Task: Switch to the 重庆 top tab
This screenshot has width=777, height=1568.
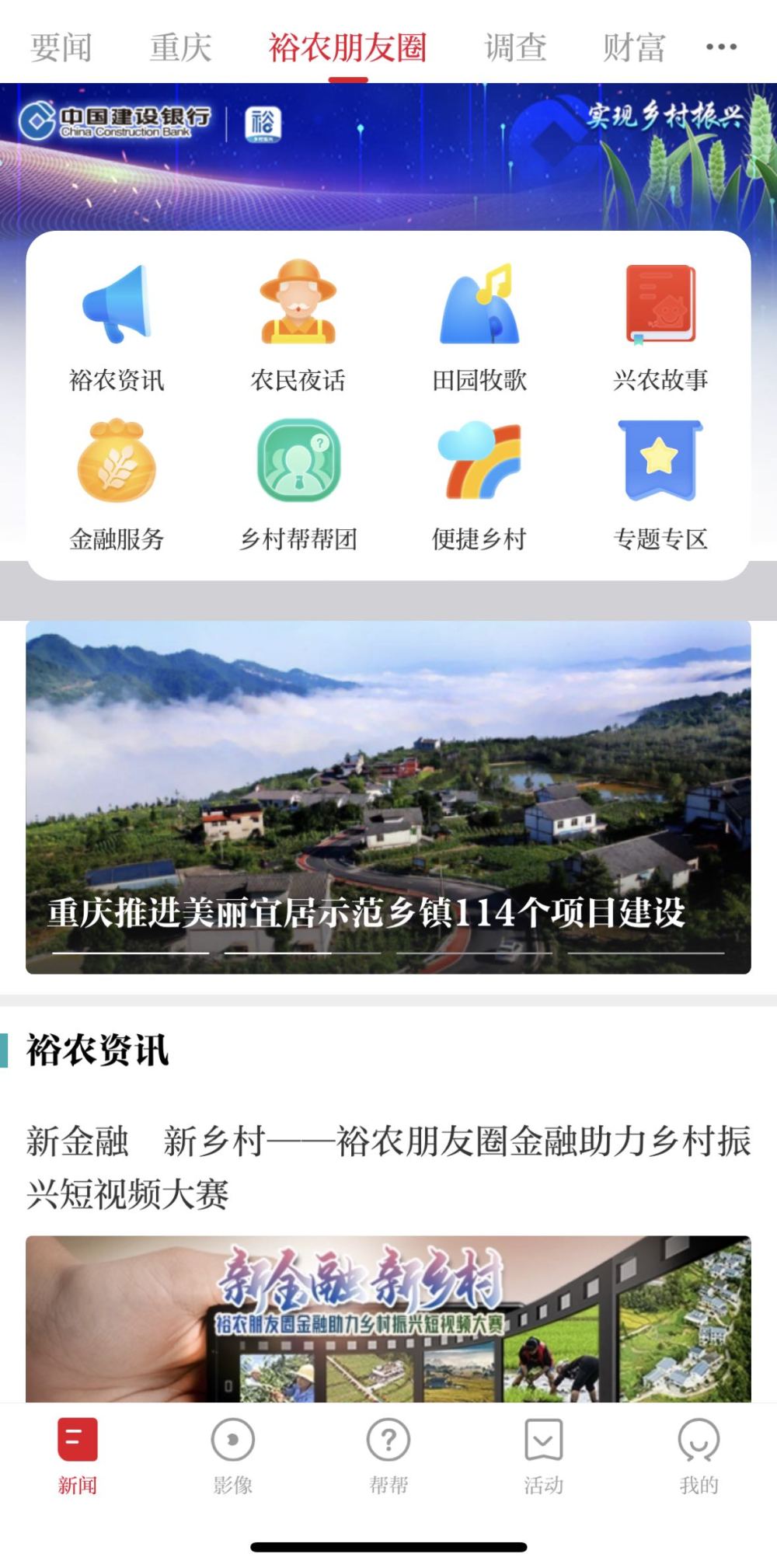Action: [x=180, y=47]
